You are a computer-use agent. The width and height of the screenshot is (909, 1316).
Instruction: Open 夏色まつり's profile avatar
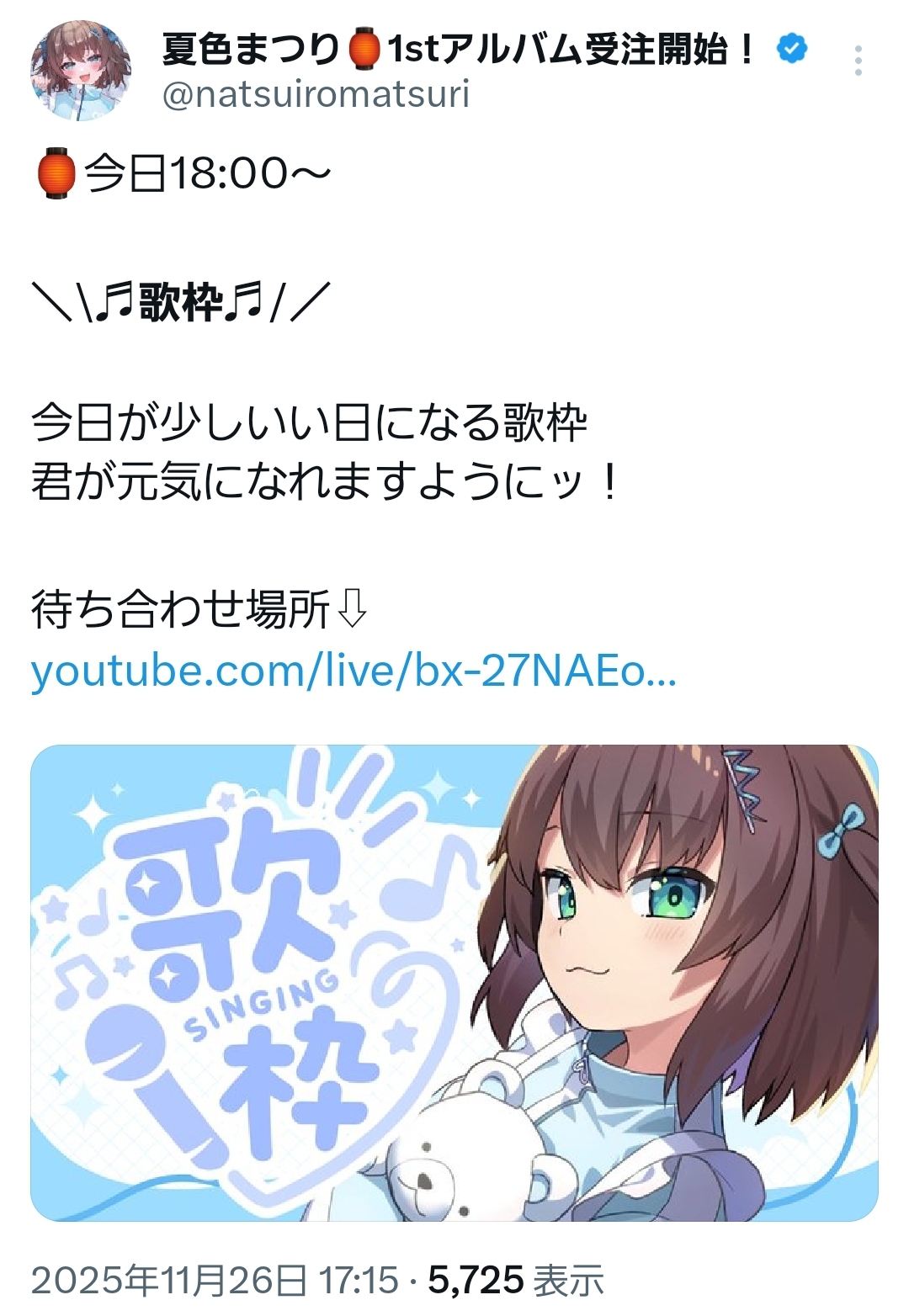pyautogui.click(x=81, y=71)
